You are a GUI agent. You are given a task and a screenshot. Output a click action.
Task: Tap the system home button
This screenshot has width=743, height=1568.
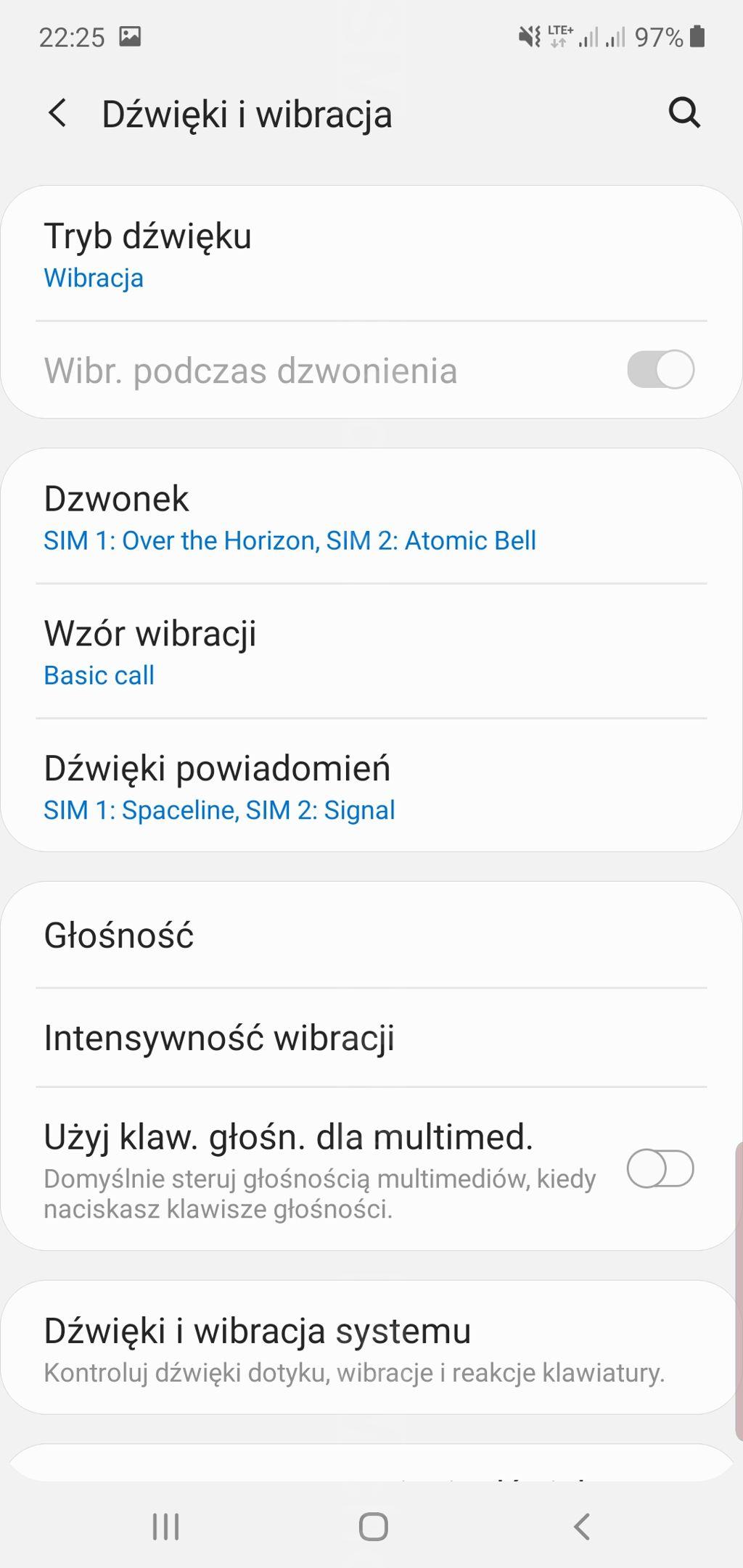tap(373, 1527)
